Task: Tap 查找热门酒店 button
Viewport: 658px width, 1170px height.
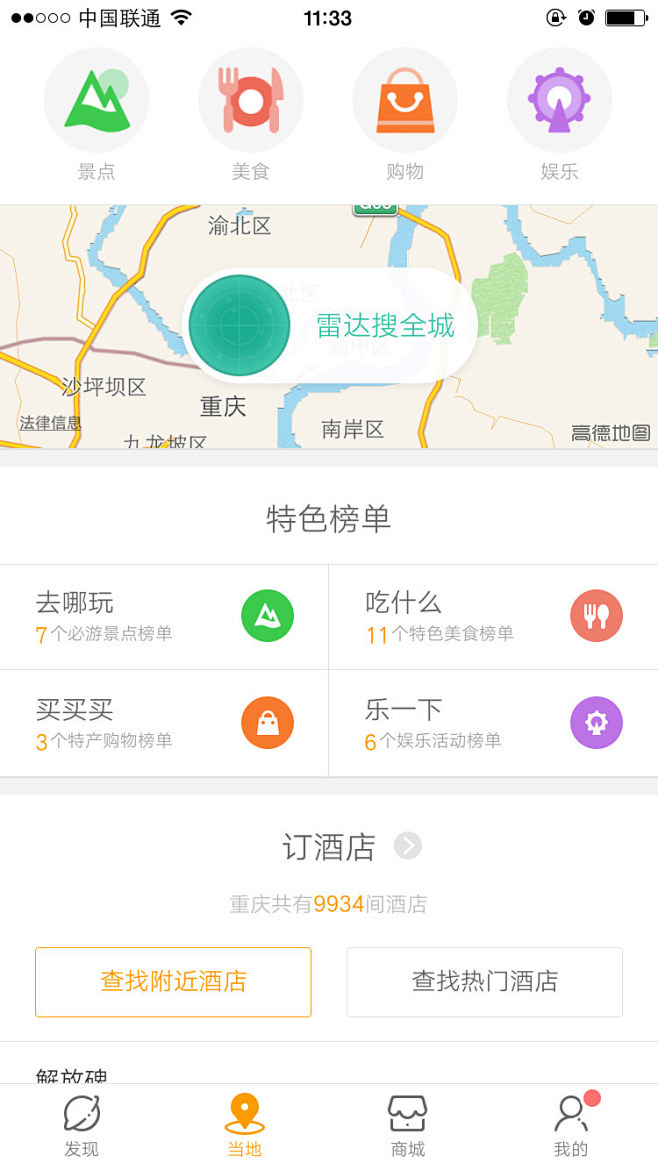Action: coord(485,982)
